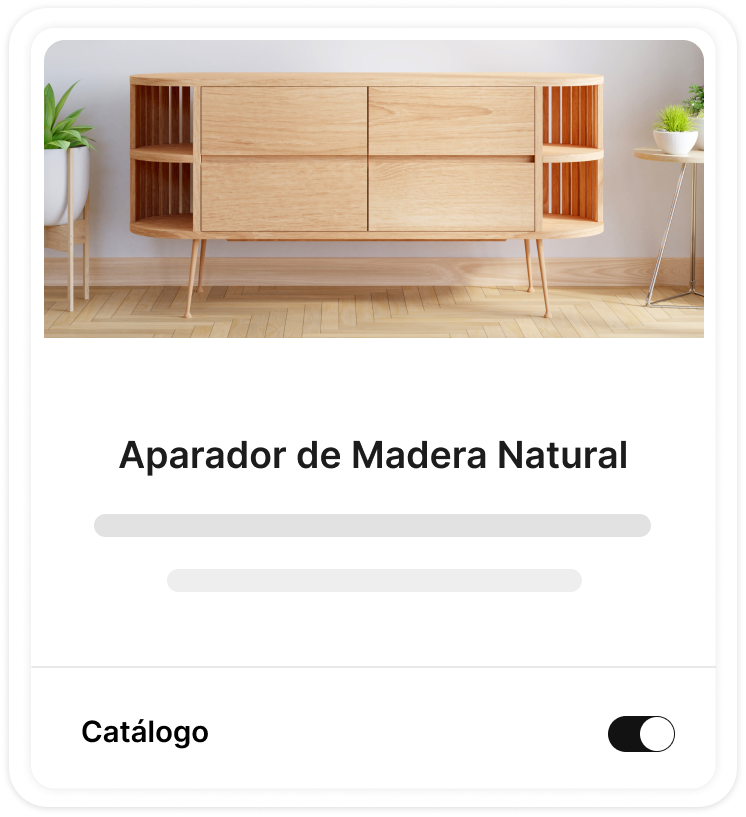Open the Aparador de Madera Natural product image

373,189
